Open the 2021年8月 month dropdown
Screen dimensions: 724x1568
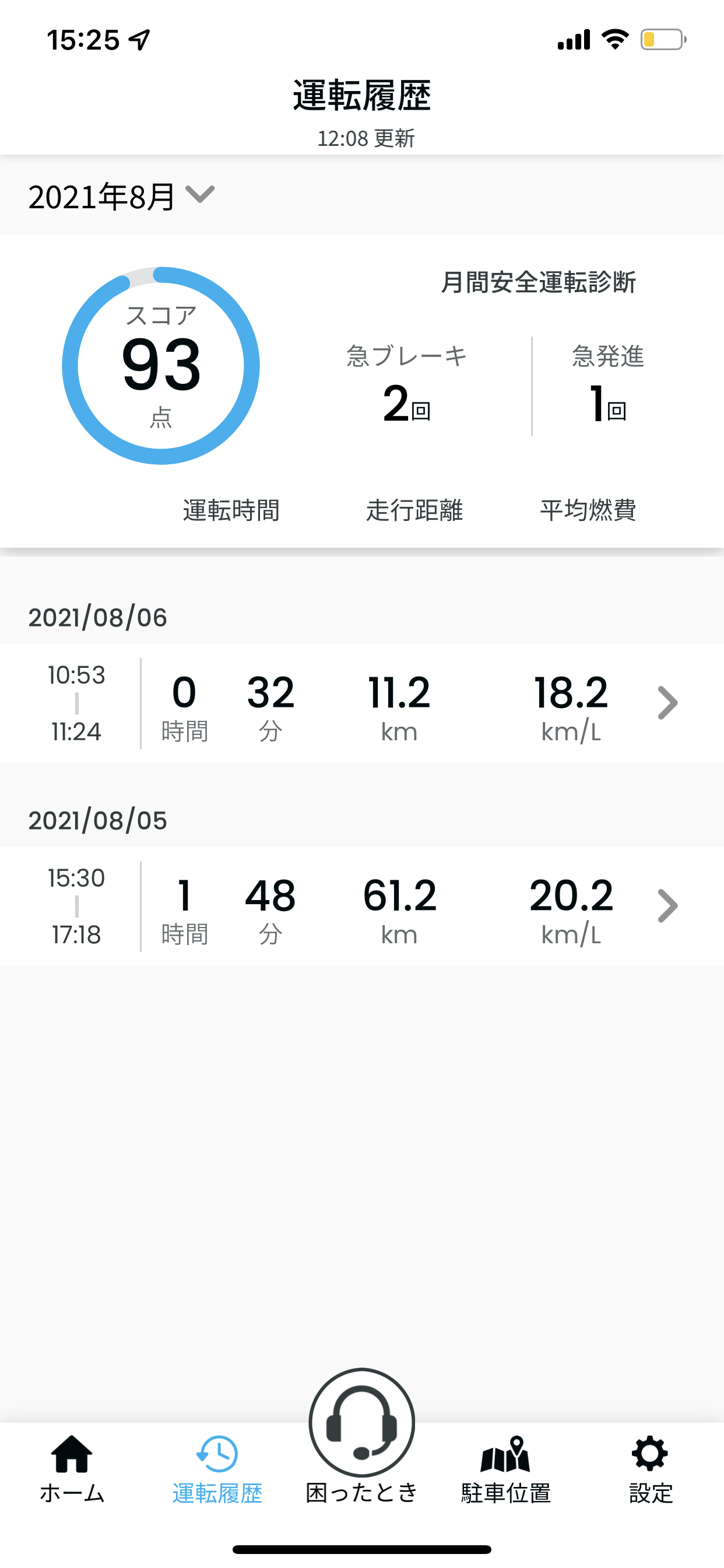[122, 197]
